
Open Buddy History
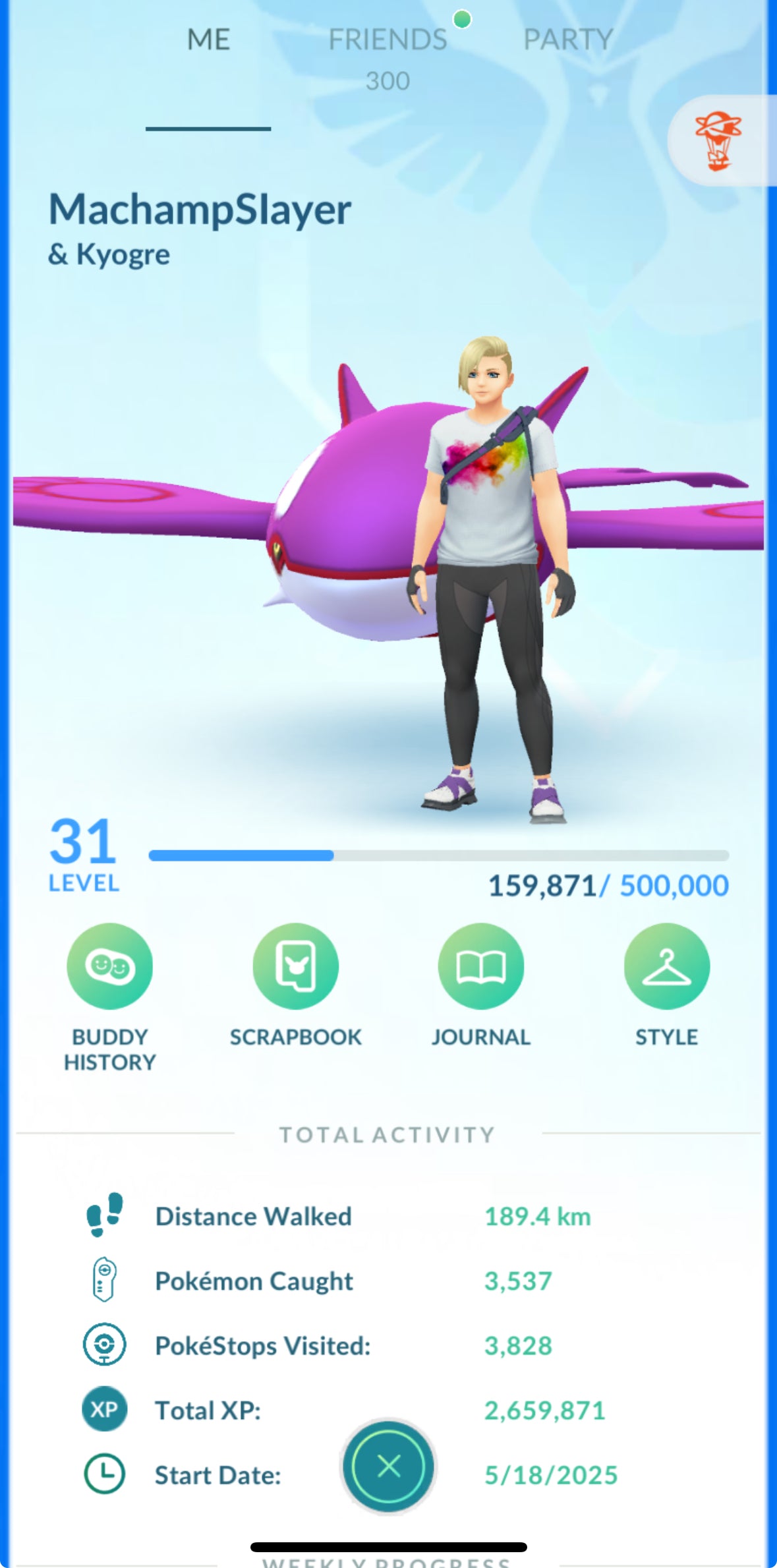pos(109,966)
